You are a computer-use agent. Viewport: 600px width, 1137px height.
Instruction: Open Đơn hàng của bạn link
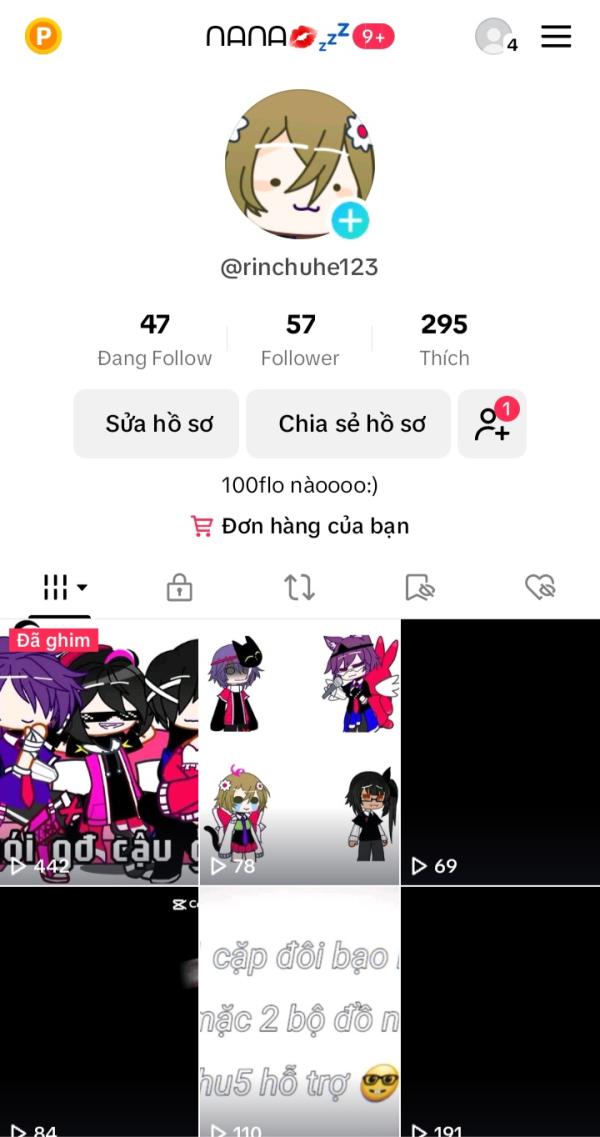[300, 526]
